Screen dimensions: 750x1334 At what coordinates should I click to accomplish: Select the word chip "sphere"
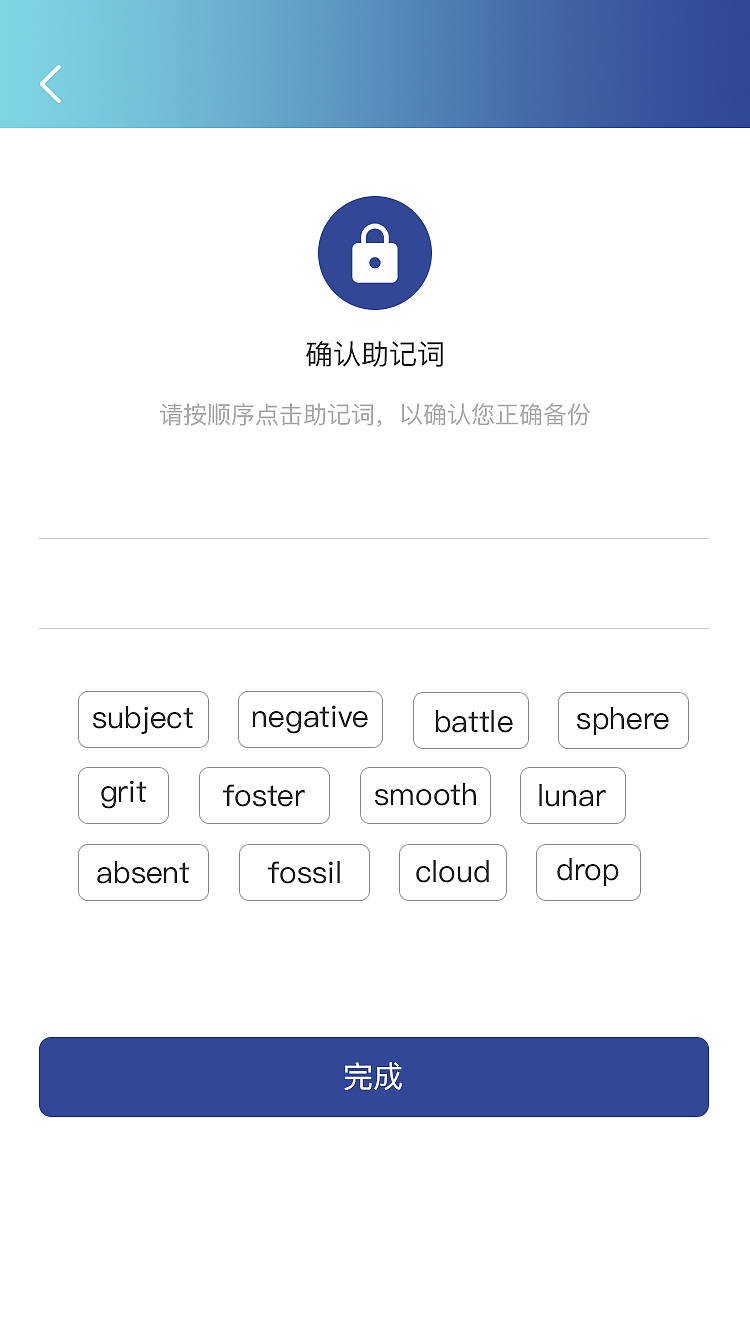[622, 720]
